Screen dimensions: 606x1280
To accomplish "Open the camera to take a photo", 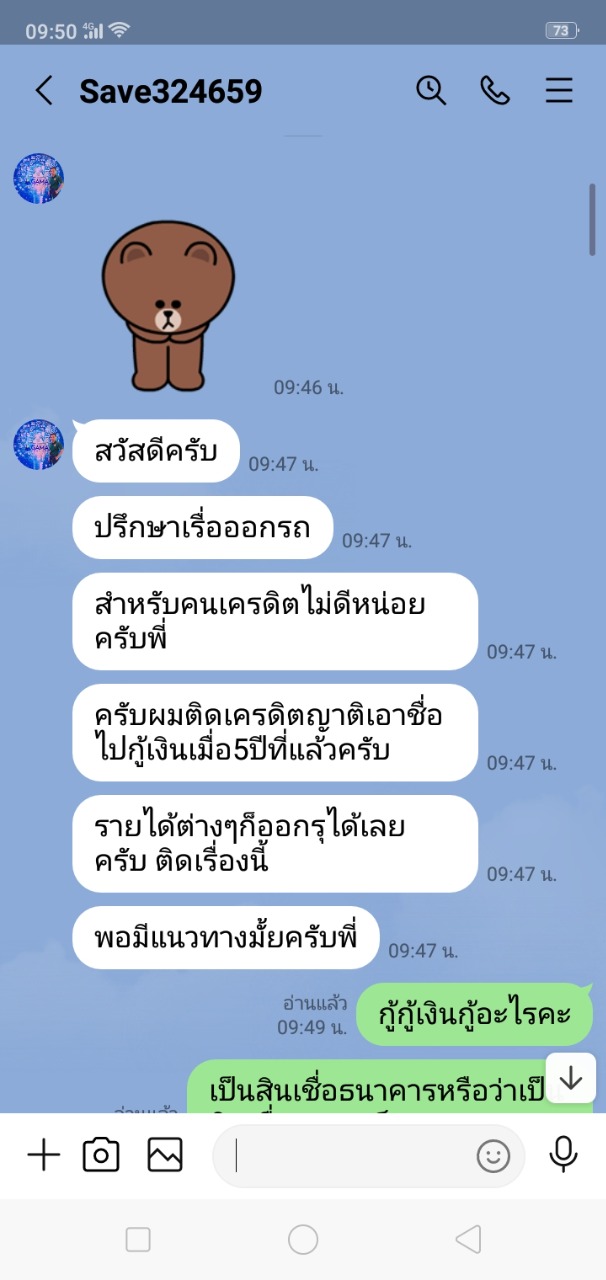I will pos(101,1156).
